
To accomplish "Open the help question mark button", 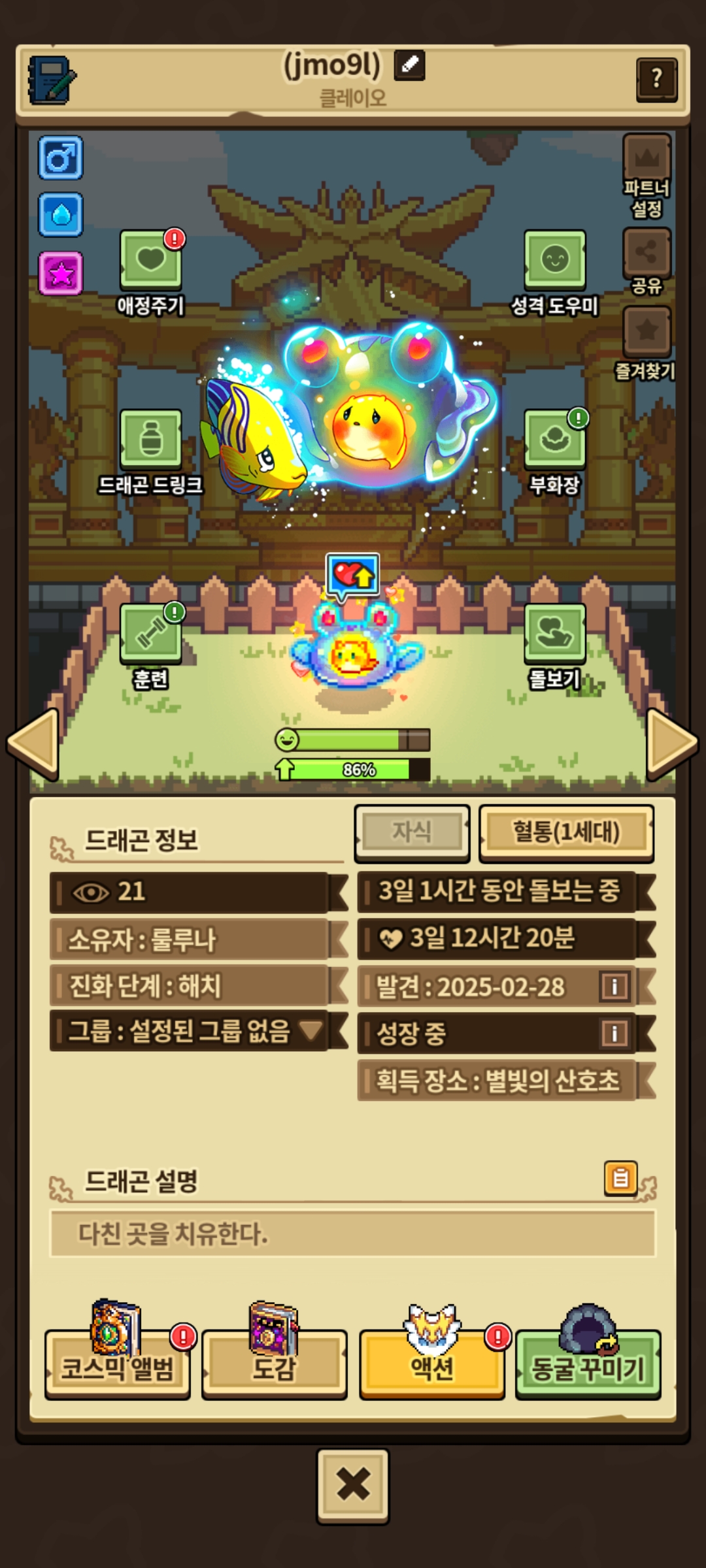I will point(656,80).
